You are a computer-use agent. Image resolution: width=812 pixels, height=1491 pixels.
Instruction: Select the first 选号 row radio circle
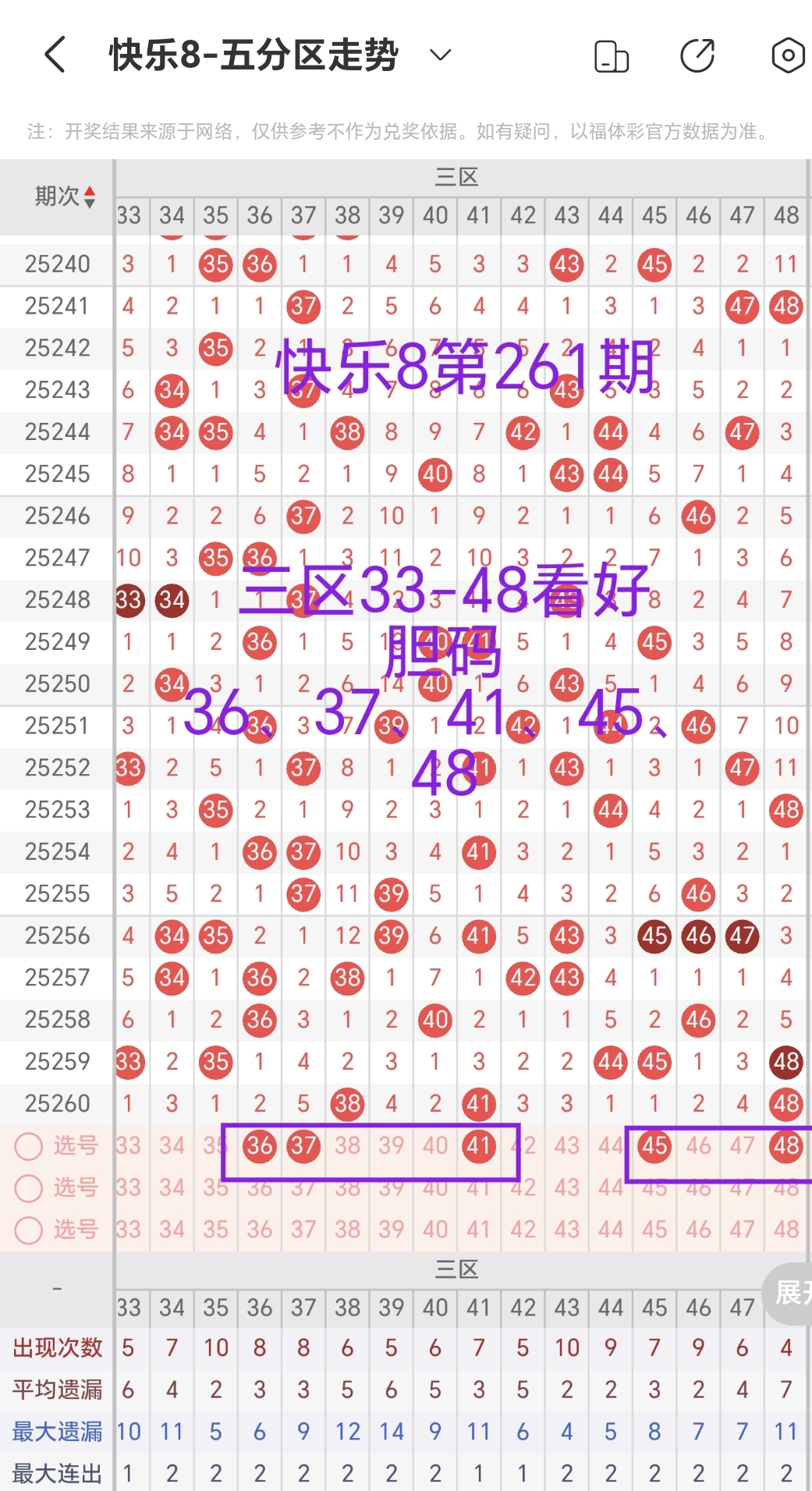(x=29, y=1146)
